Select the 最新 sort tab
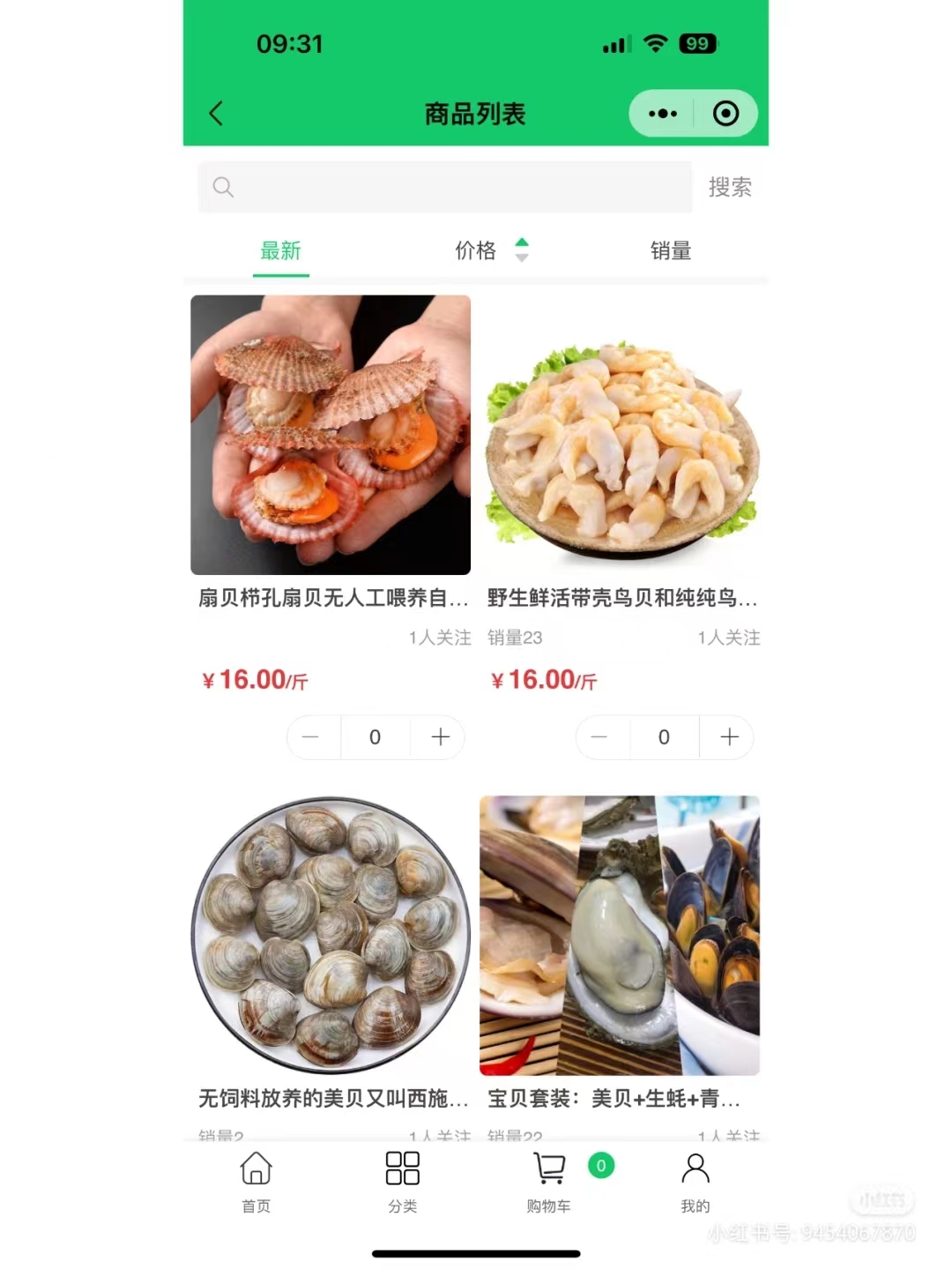Screen dimensions: 952x1269 point(280,250)
